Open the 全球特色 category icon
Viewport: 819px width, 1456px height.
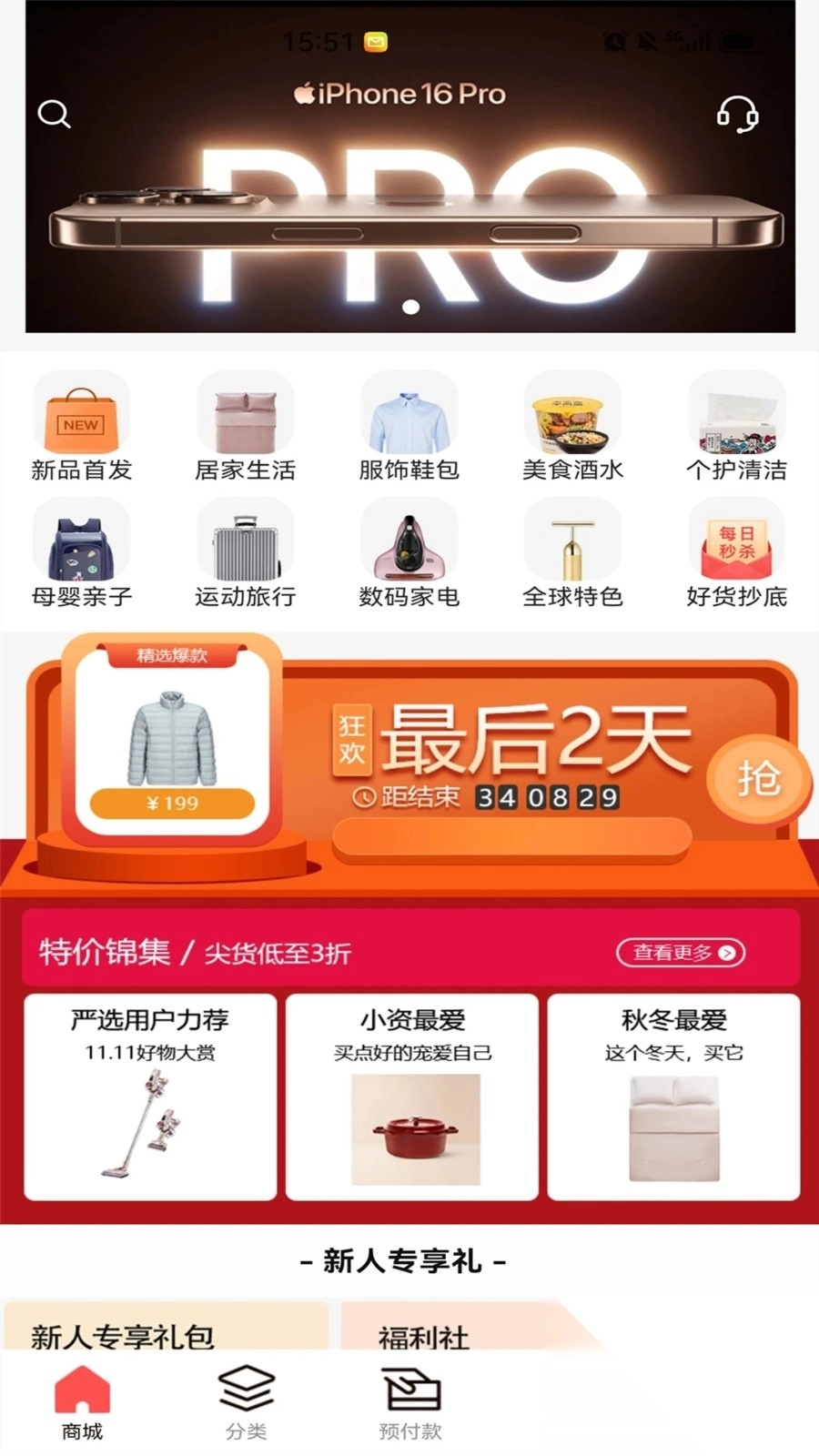click(572, 541)
